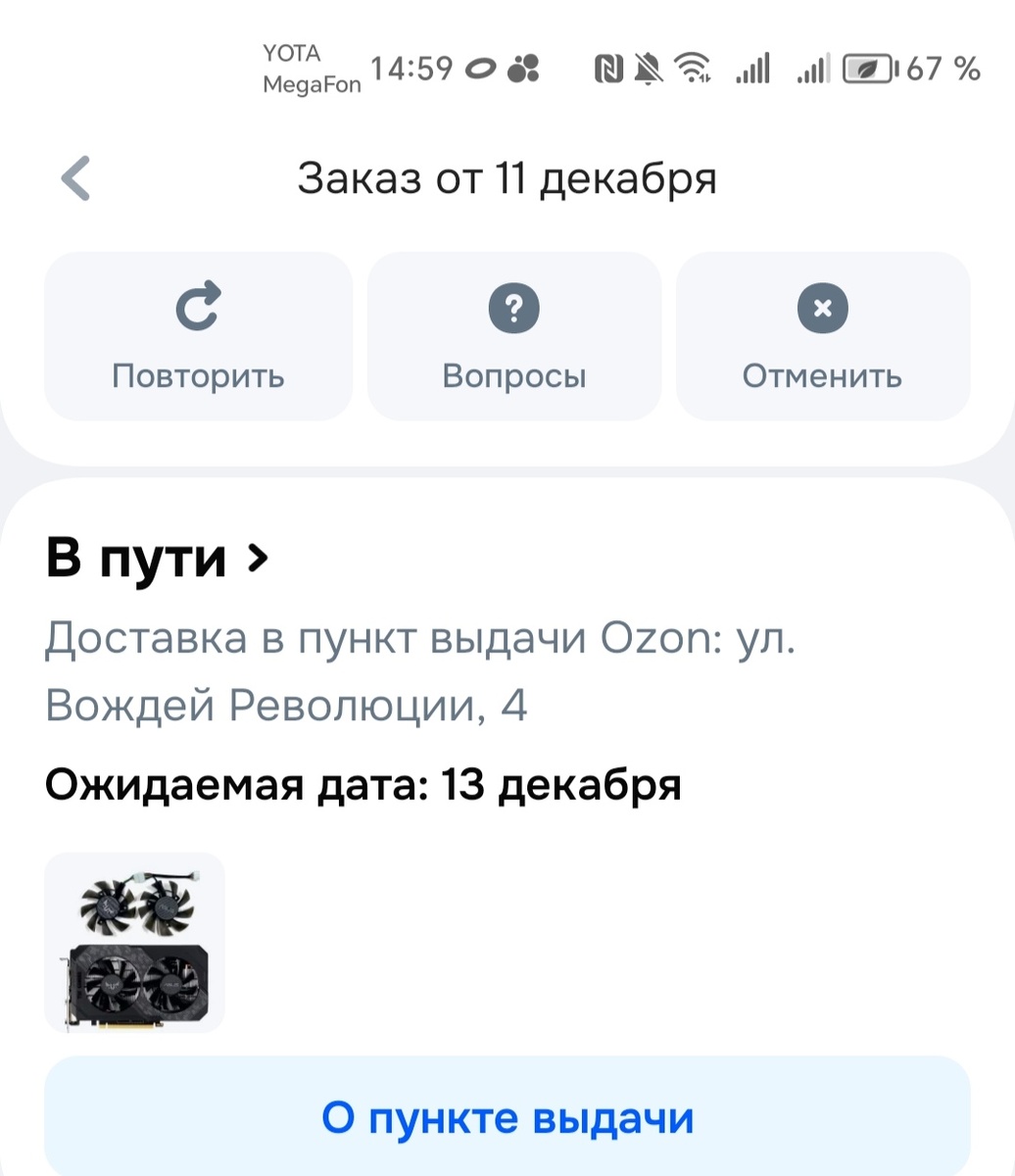Tap the four-dot app icon in status bar

pos(525,68)
